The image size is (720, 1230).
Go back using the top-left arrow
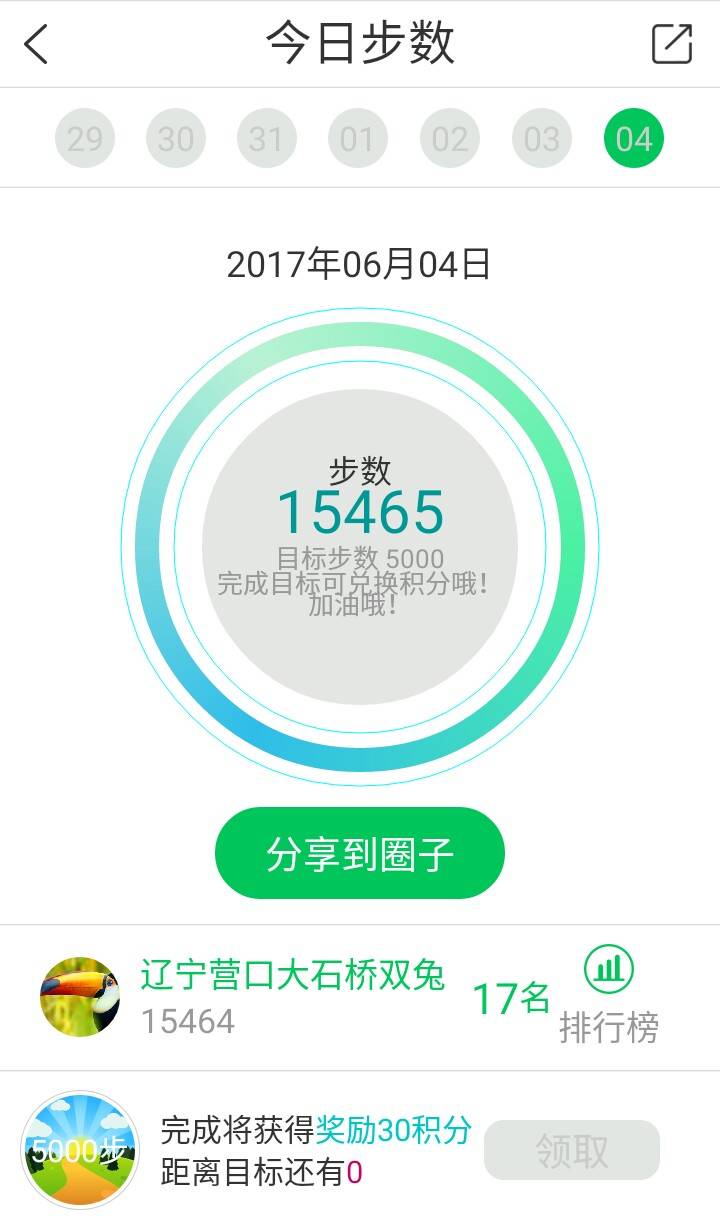(x=37, y=44)
